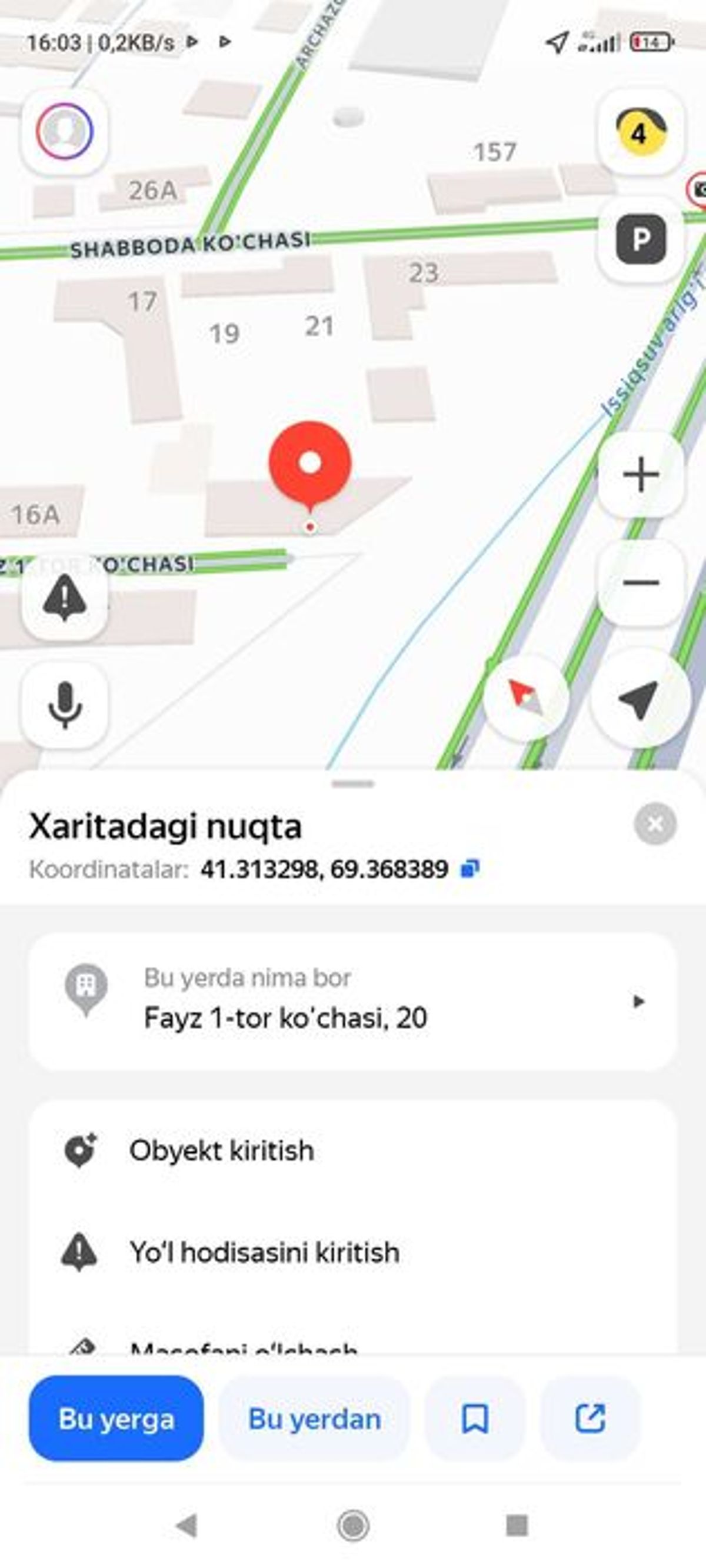The height and width of the screenshot is (1568, 706).
Task: Go back using the system back button
Action: click(x=187, y=1526)
